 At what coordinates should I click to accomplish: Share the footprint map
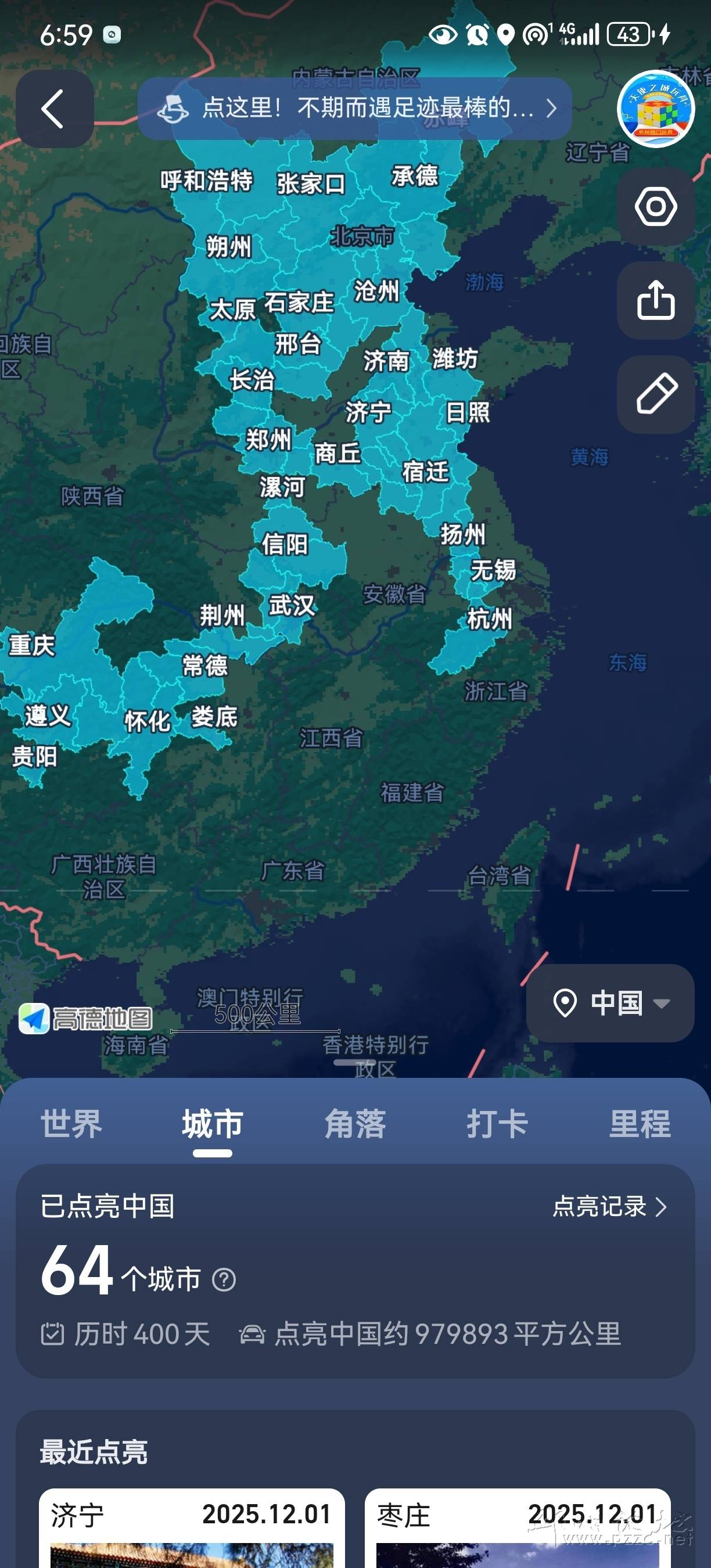656,301
